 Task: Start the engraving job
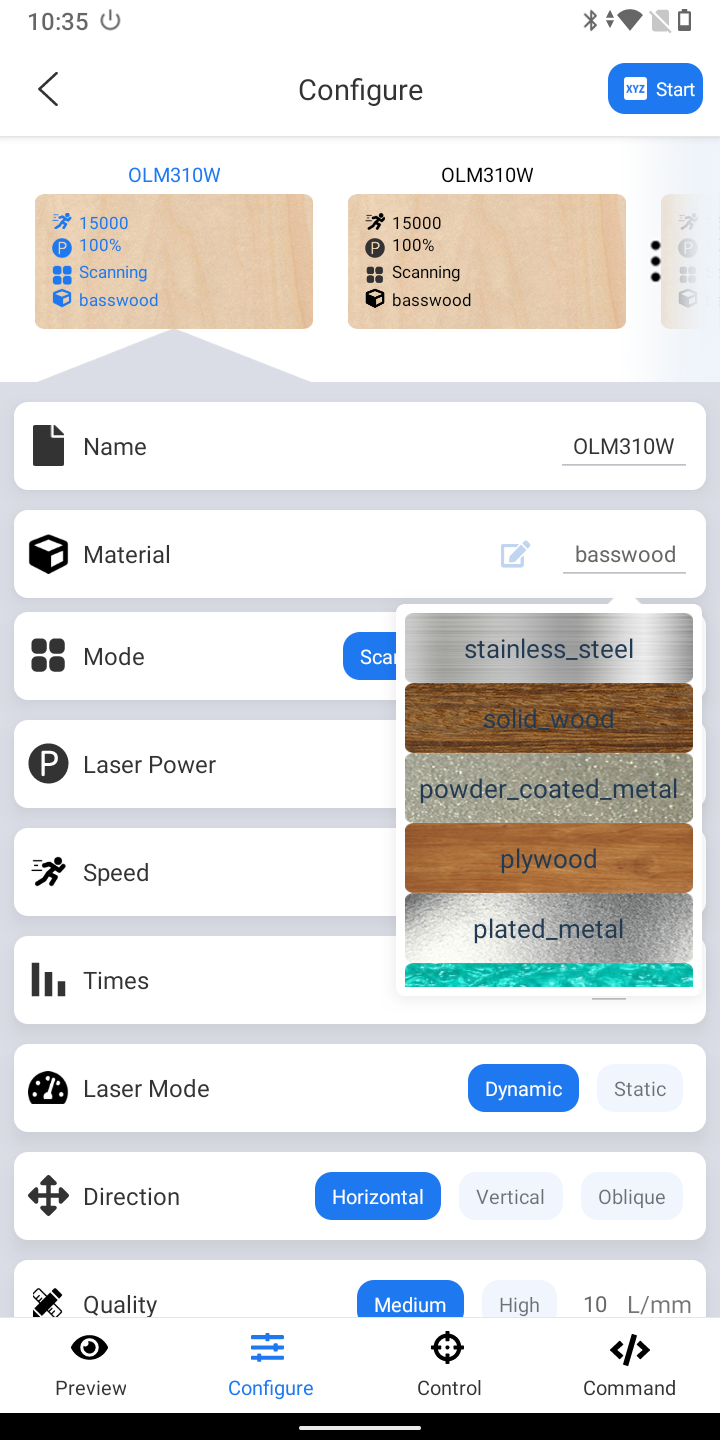click(x=655, y=89)
